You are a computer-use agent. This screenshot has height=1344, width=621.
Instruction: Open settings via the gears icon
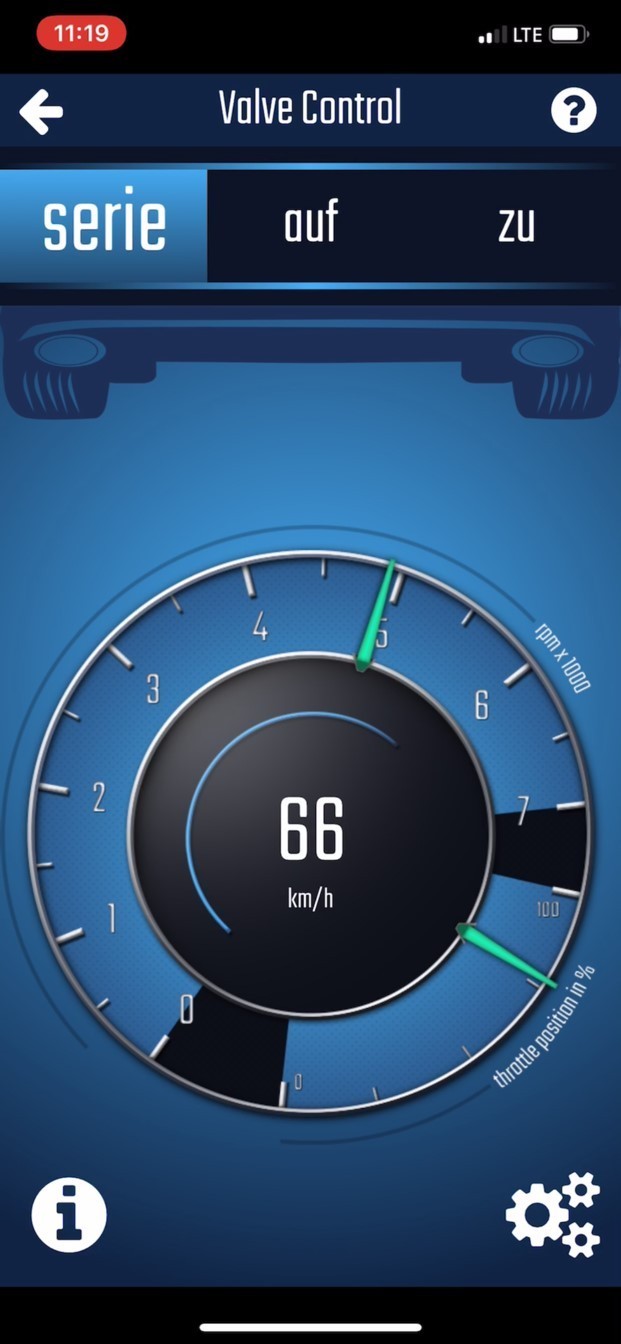click(x=552, y=1214)
